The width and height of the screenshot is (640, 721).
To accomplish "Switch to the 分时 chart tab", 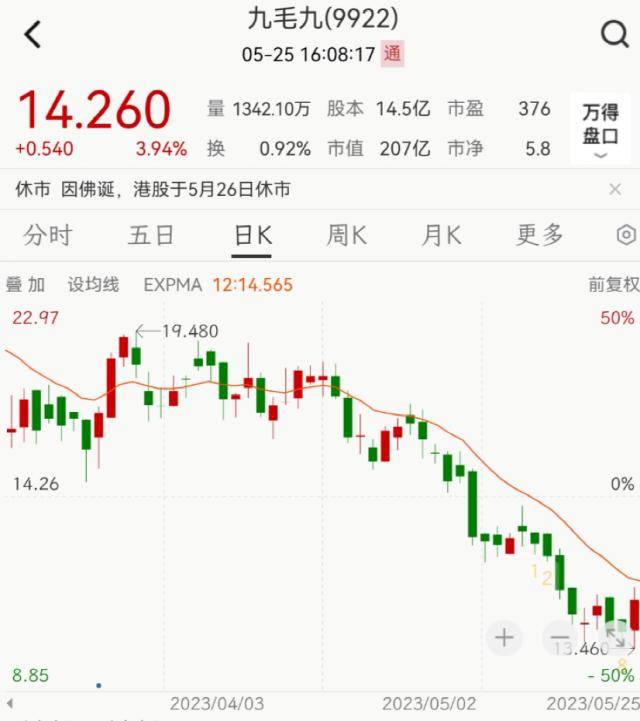I will point(48,235).
